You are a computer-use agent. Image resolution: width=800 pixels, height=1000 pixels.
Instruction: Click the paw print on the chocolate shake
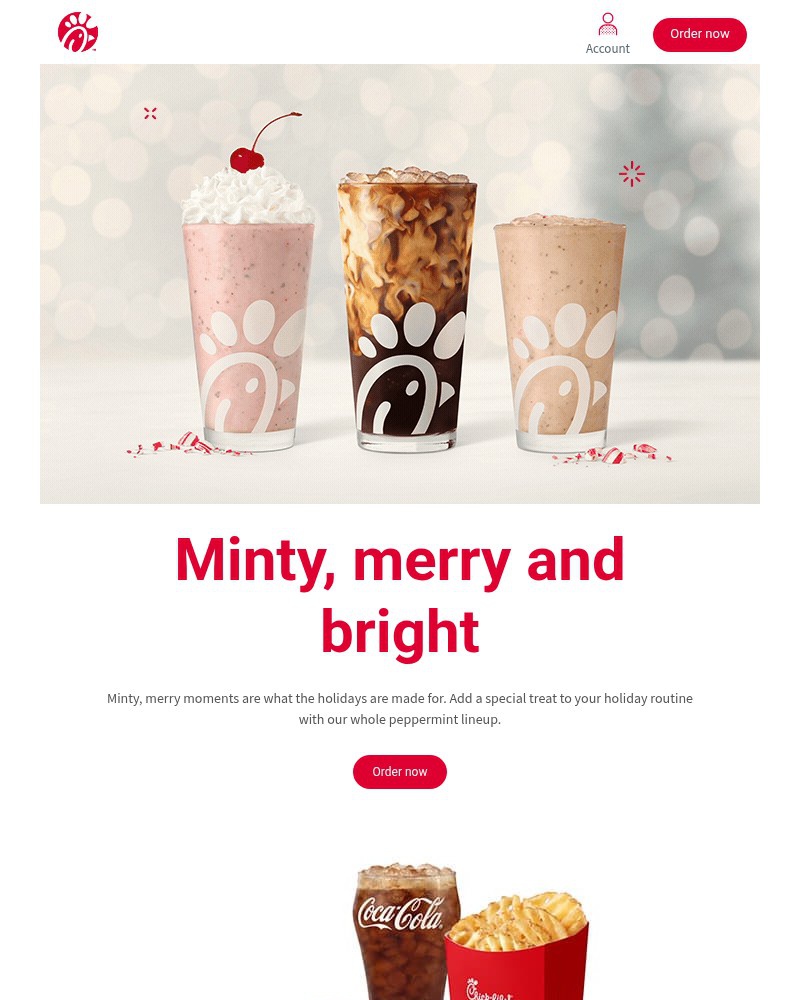tap(560, 370)
